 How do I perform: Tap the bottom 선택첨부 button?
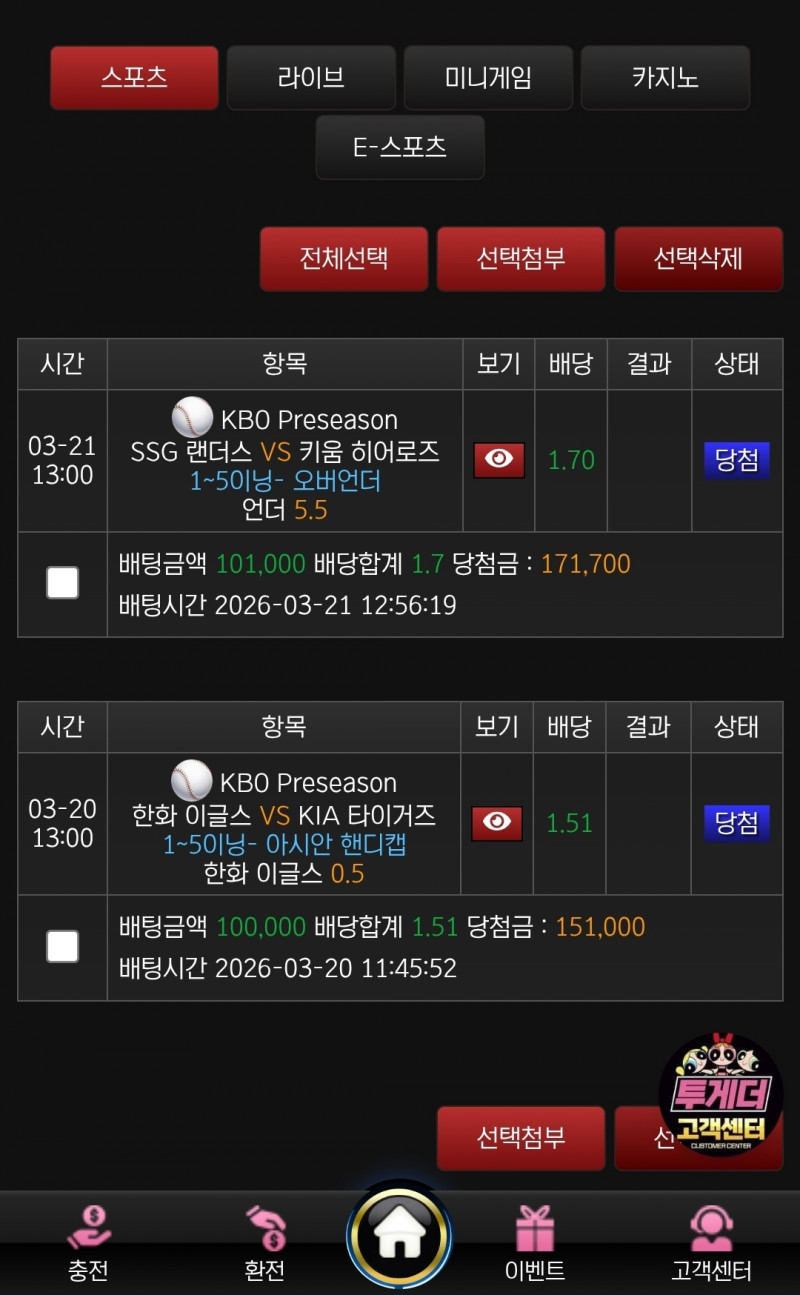click(521, 1138)
